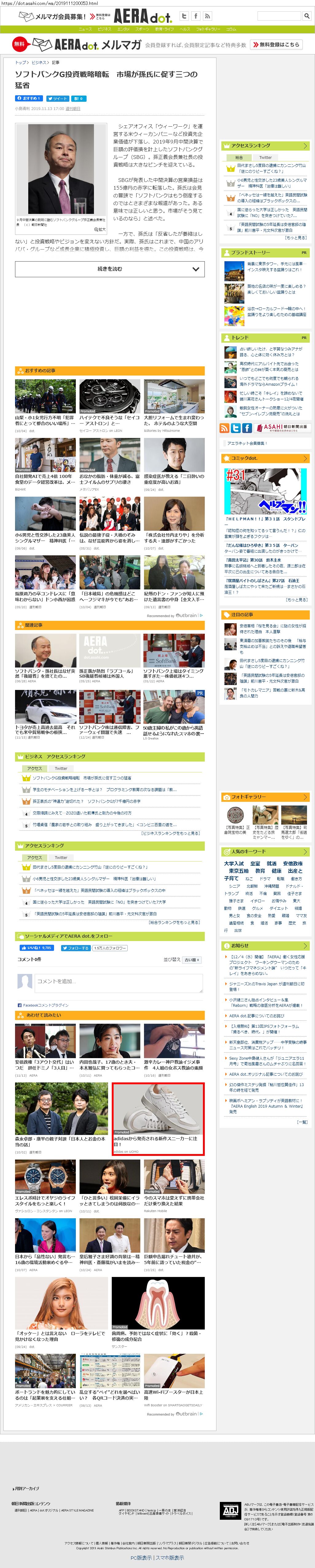The height and width of the screenshot is (1568, 315).
Task: Open the フォトギャラリー section header
Action: (x=265, y=797)
